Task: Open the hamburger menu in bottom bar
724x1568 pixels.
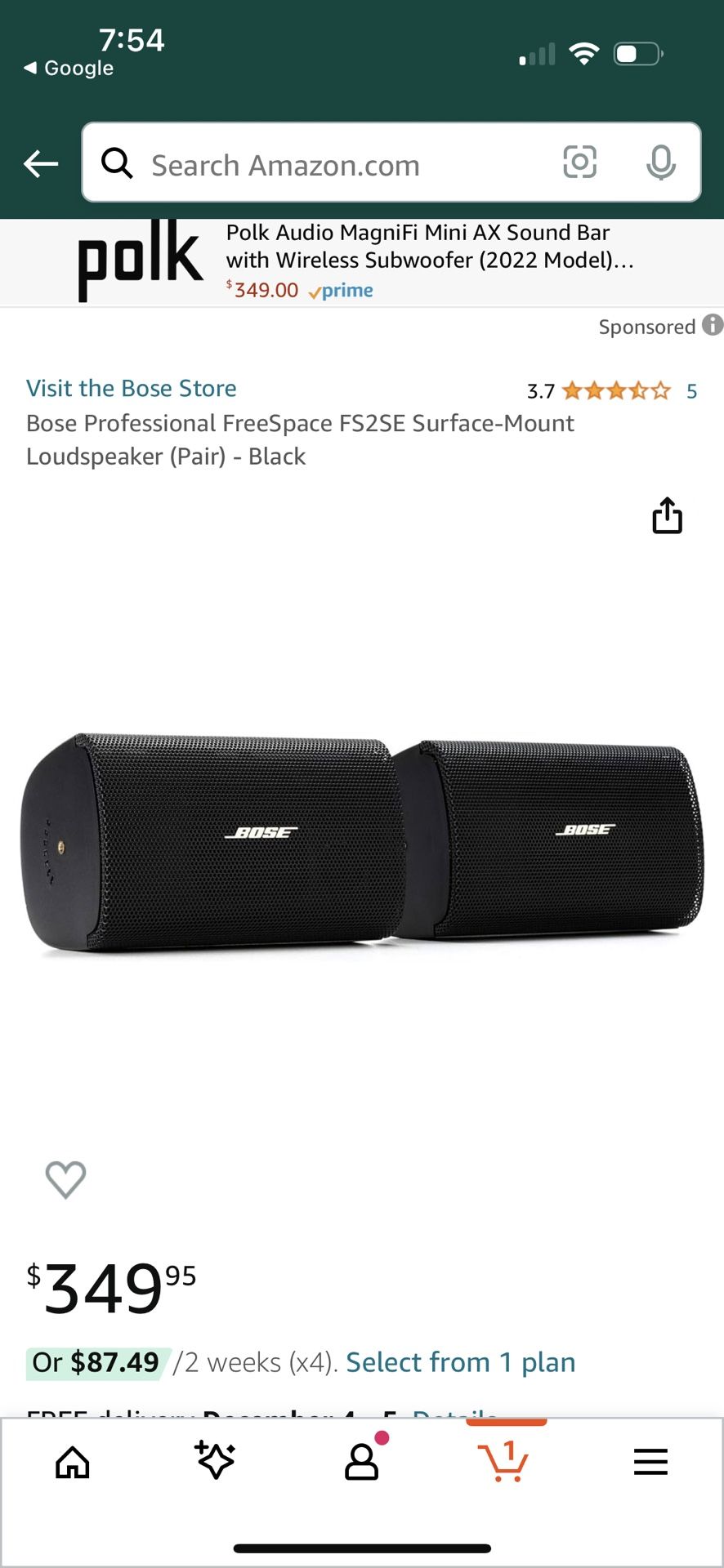Action: click(650, 1462)
